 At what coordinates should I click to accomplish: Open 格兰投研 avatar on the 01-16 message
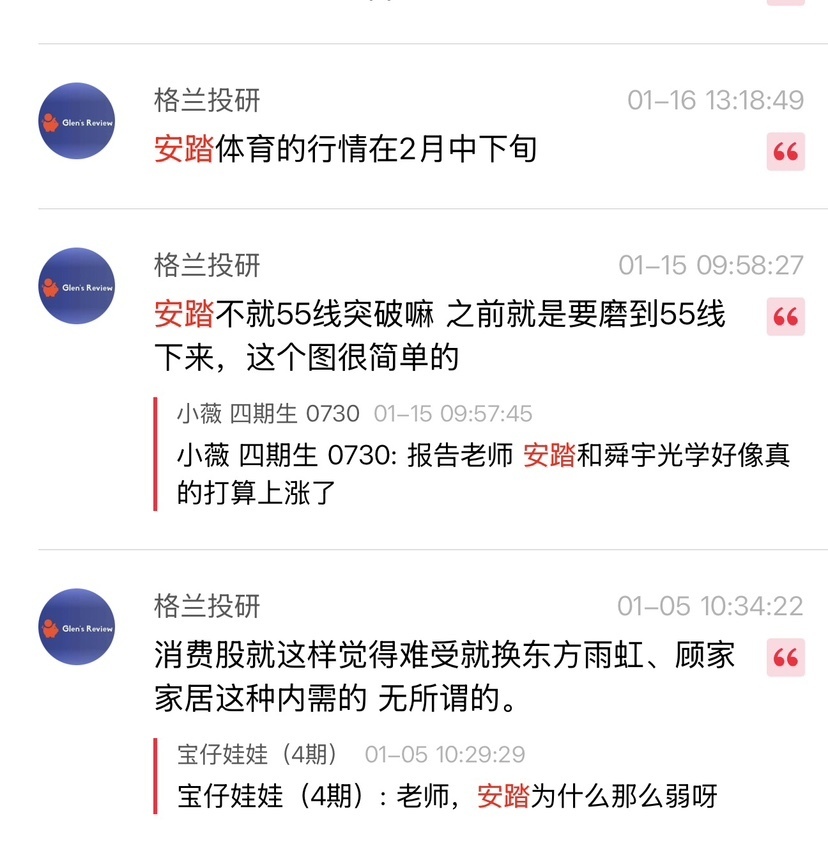[x=77, y=121]
